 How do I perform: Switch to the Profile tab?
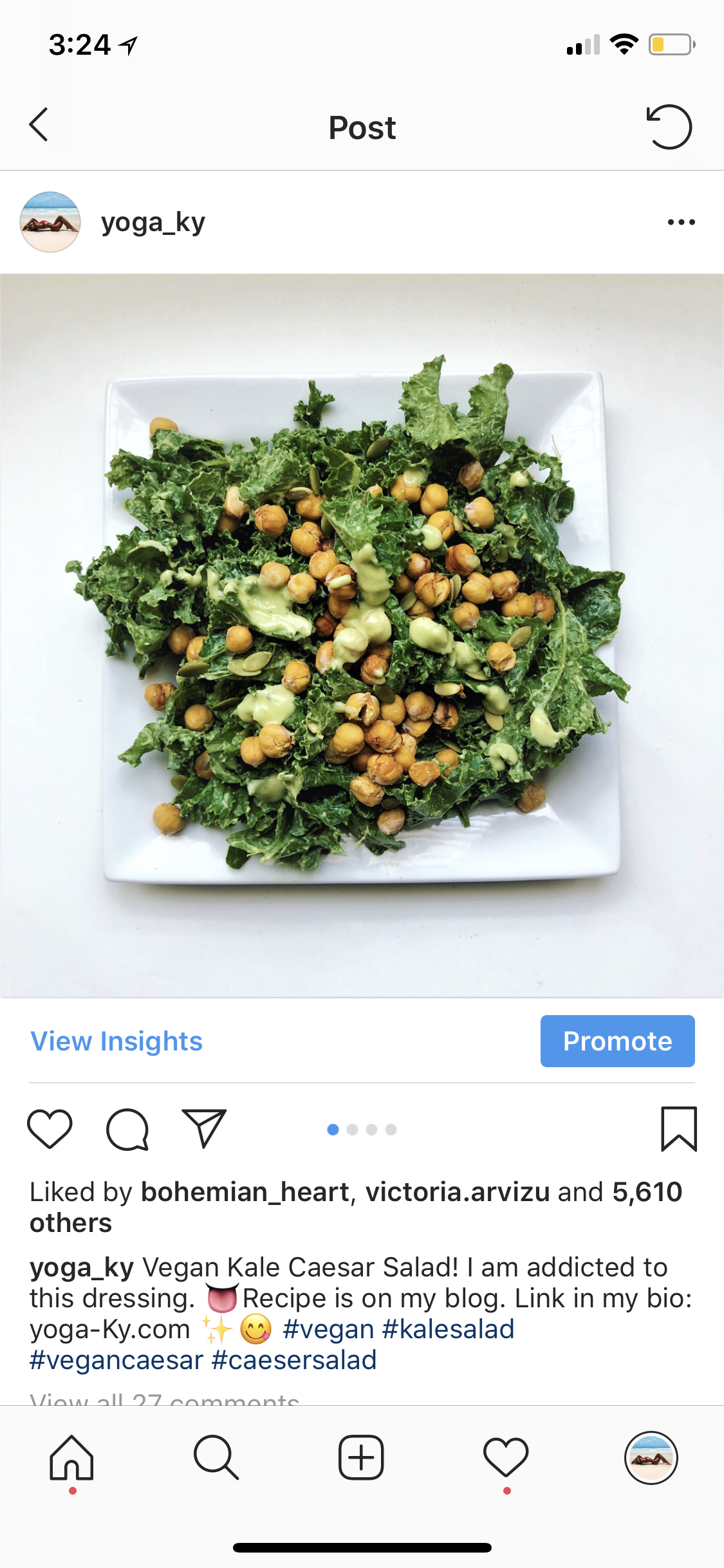(651, 1457)
